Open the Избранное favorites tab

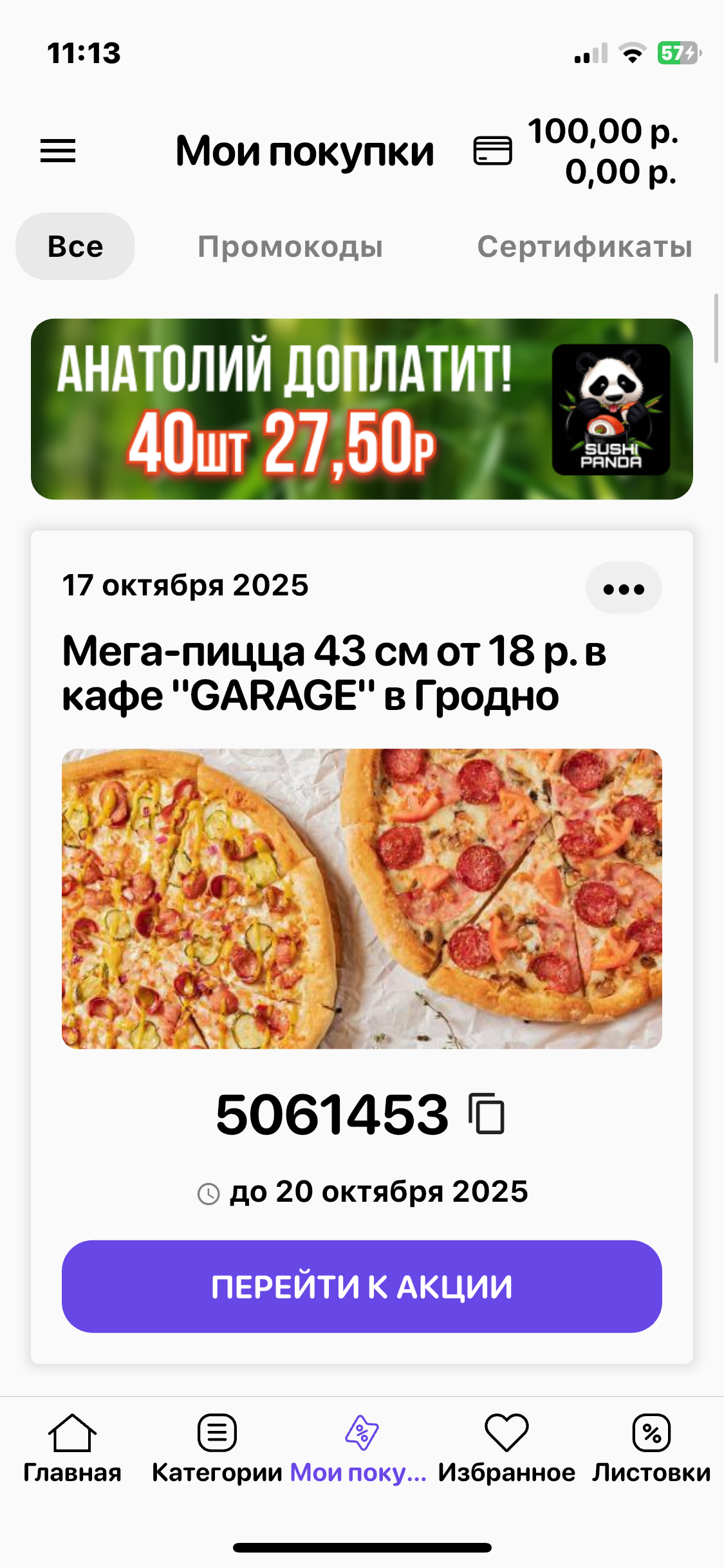coord(506,1448)
